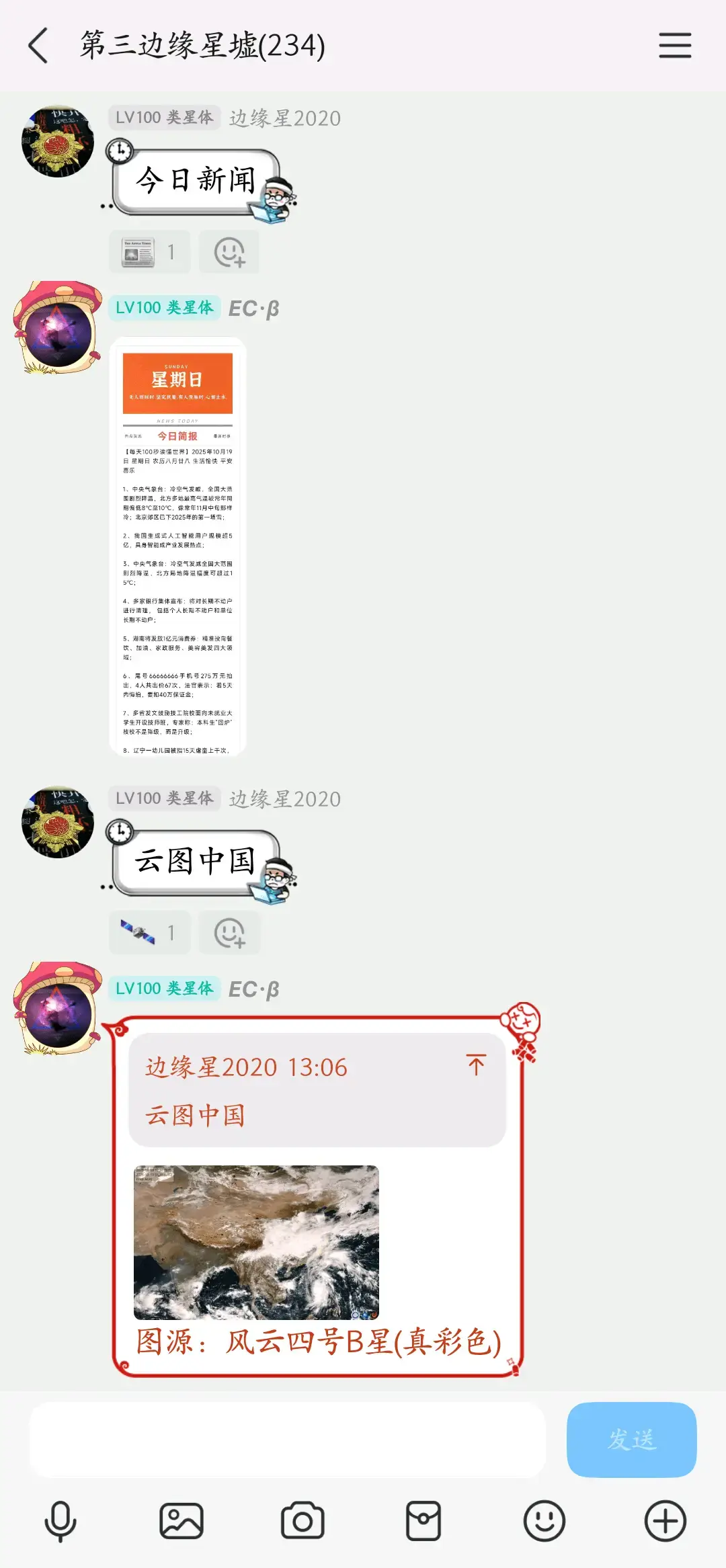View EC·β avatar above the news image
The image size is (726, 1568).
(x=58, y=328)
